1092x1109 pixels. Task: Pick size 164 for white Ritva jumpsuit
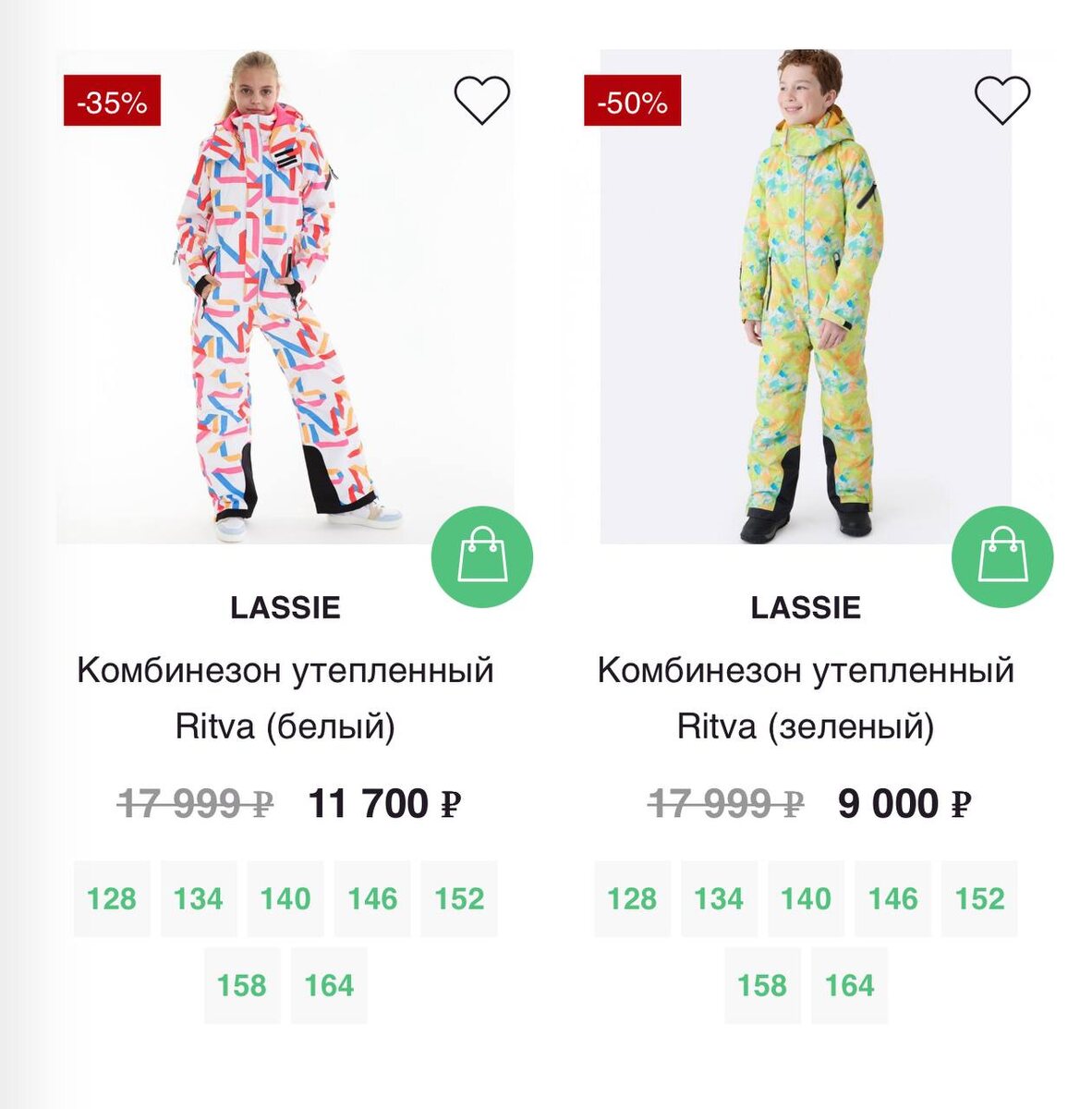coord(329,985)
